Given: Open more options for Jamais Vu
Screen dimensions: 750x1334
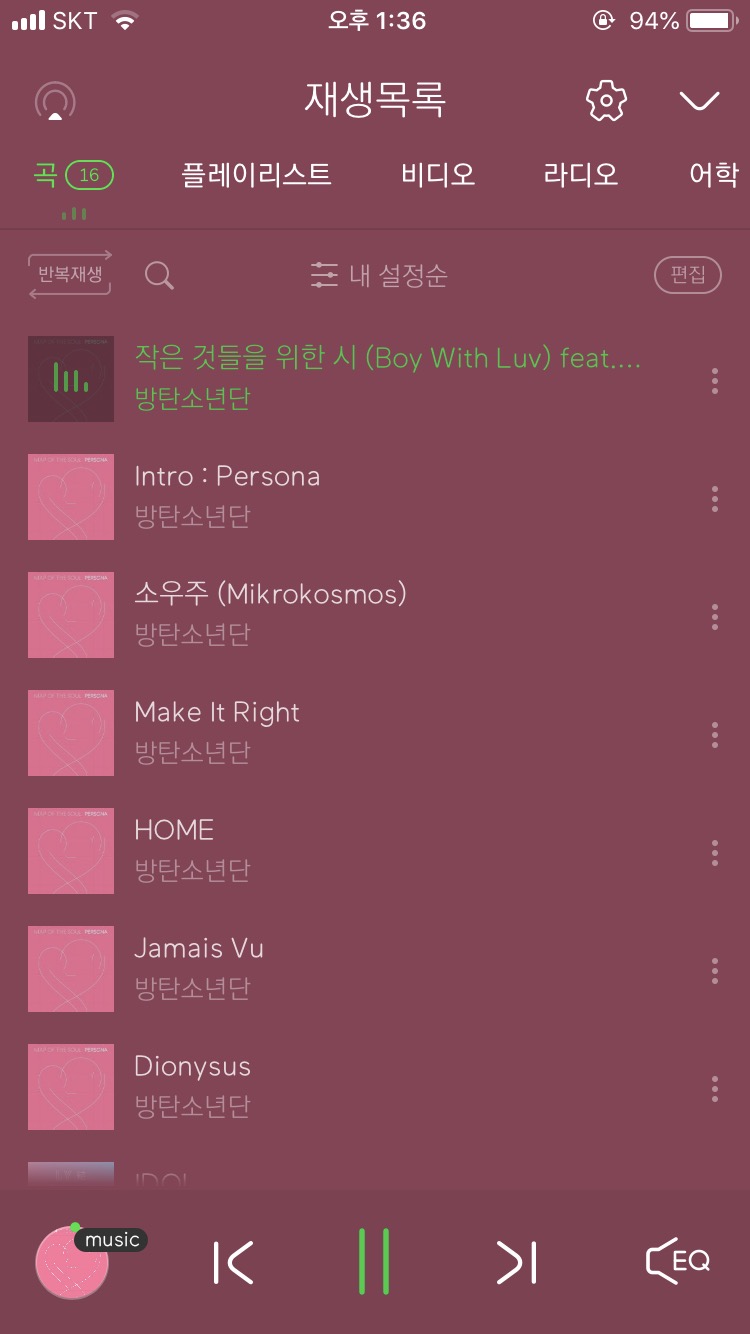Looking at the screenshot, I should click(714, 971).
